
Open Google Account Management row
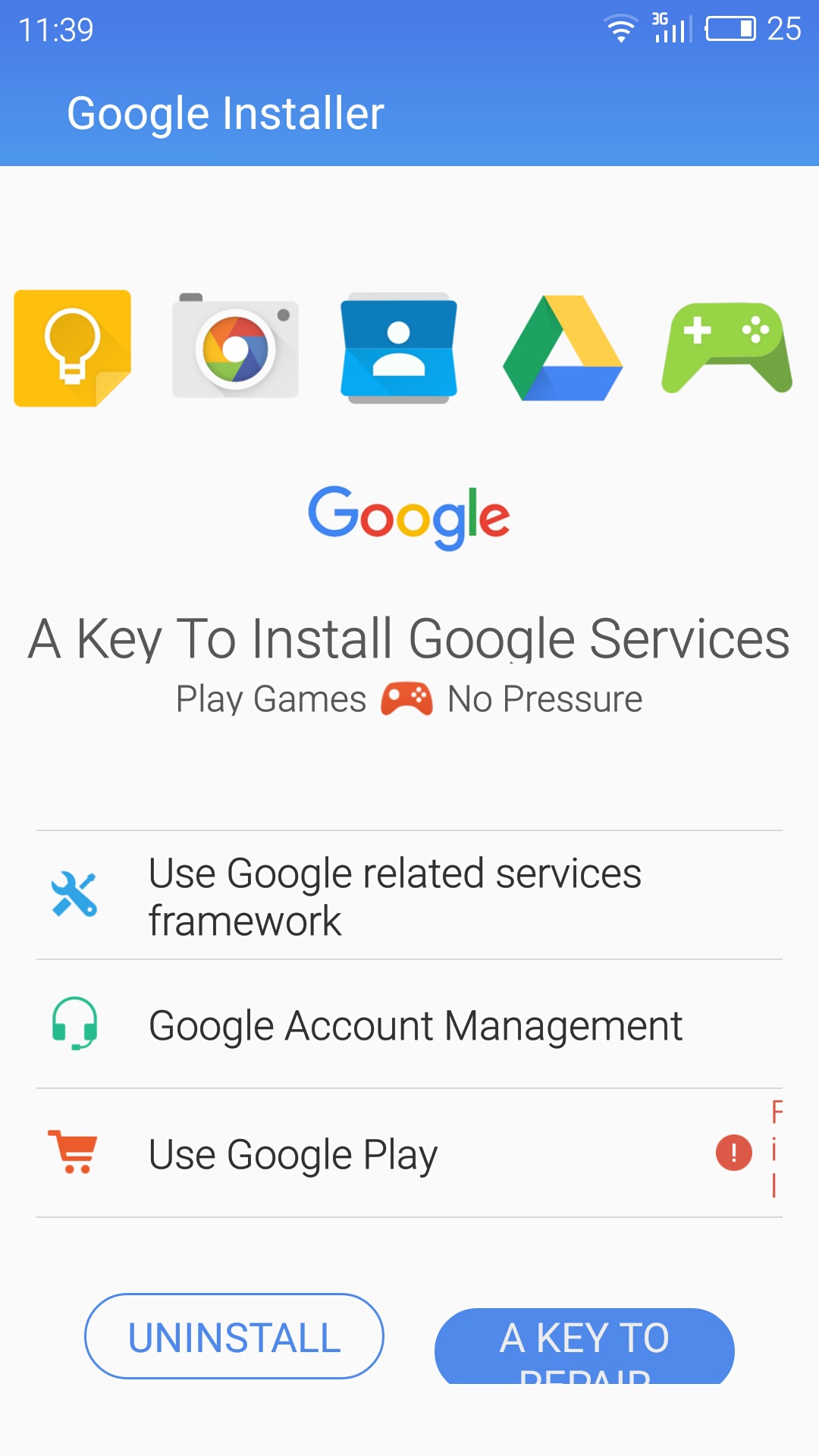(x=409, y=1025)
